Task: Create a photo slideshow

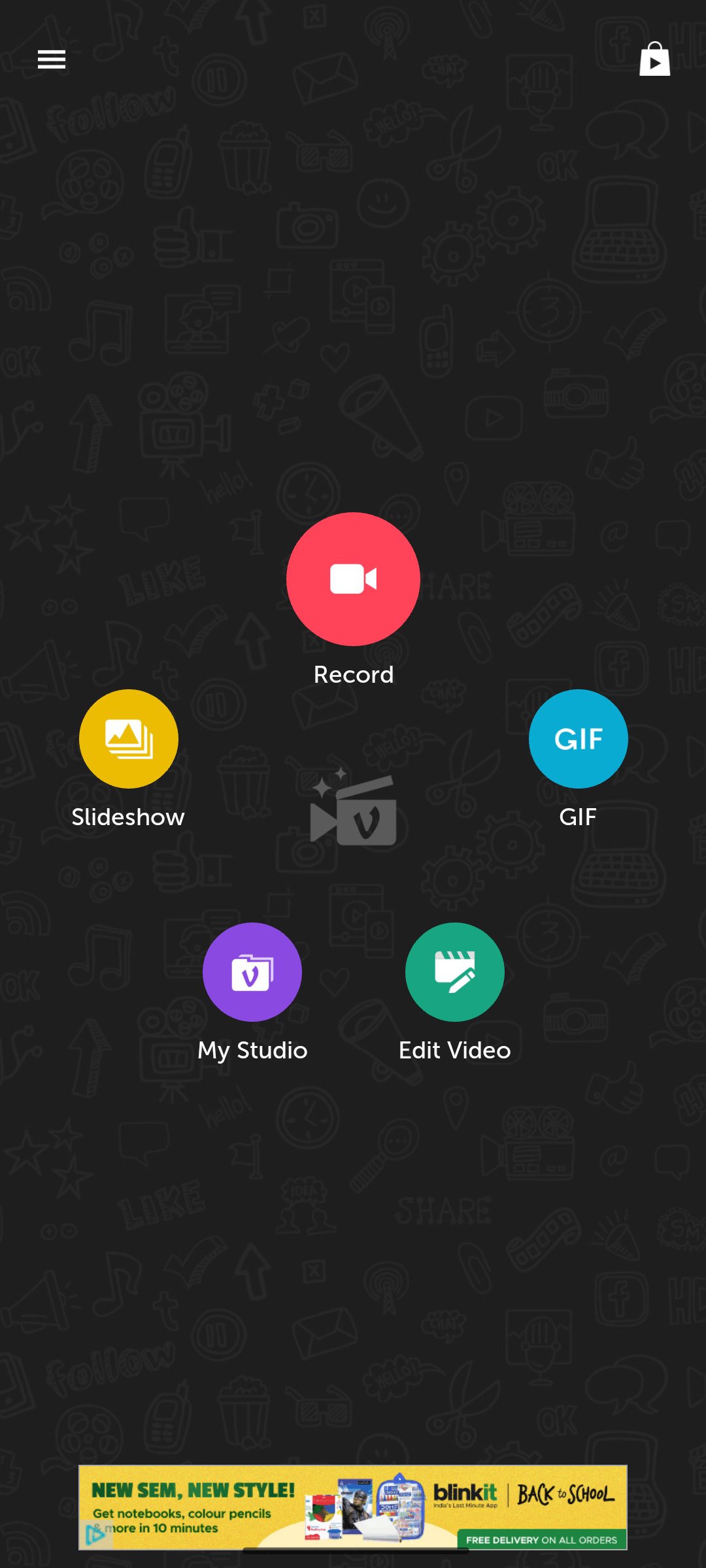Action: (129, 739)
